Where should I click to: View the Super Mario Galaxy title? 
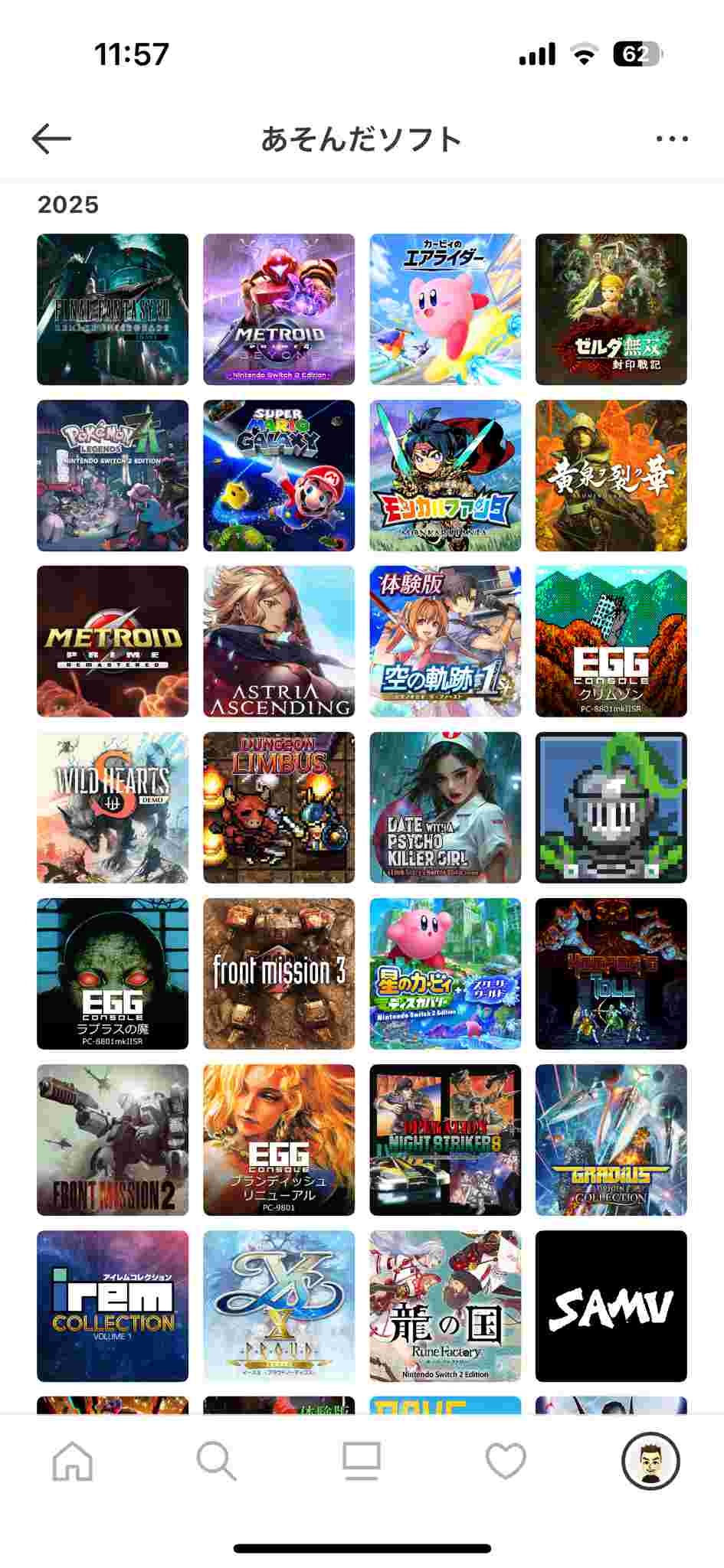279,475
